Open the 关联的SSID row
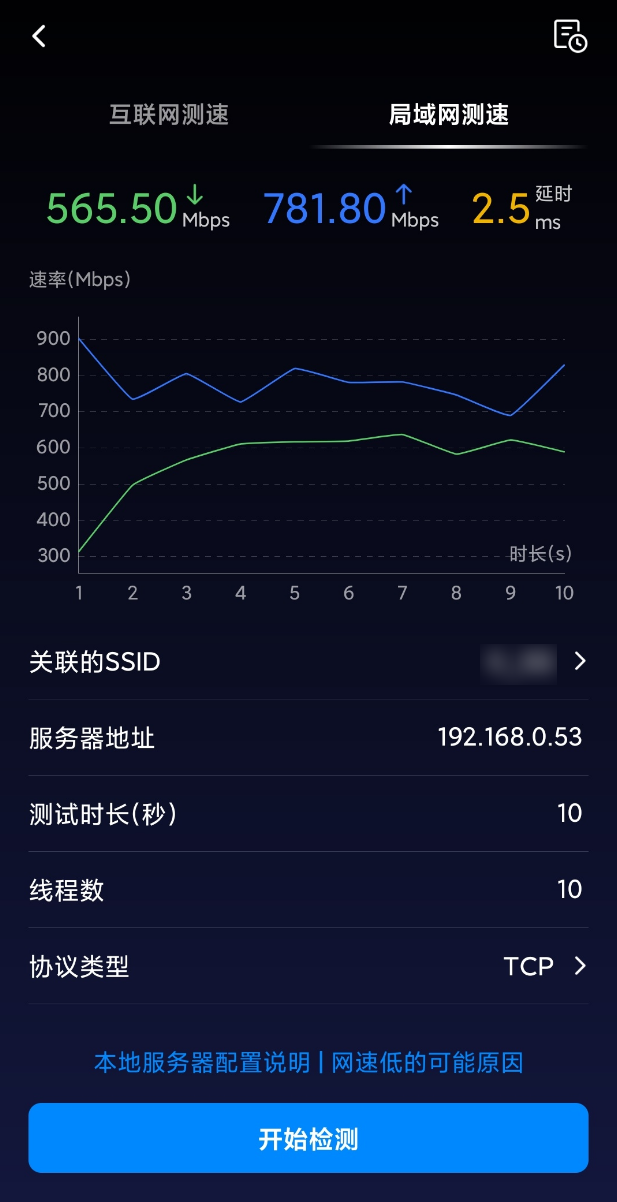Viewport: 617px width, 1202px height. [x=308, y=661]
